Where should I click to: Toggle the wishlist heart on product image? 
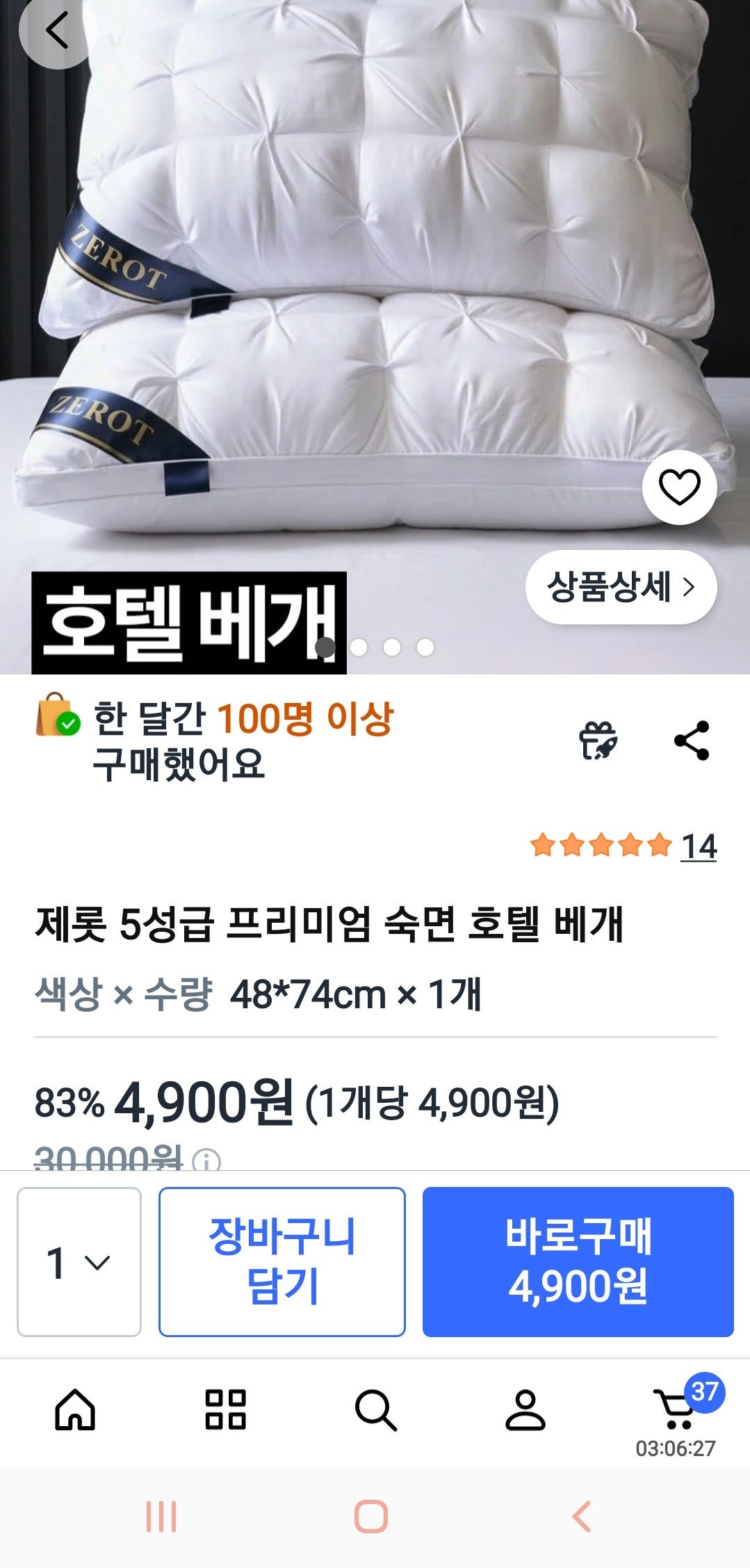[x=680, y=487]
